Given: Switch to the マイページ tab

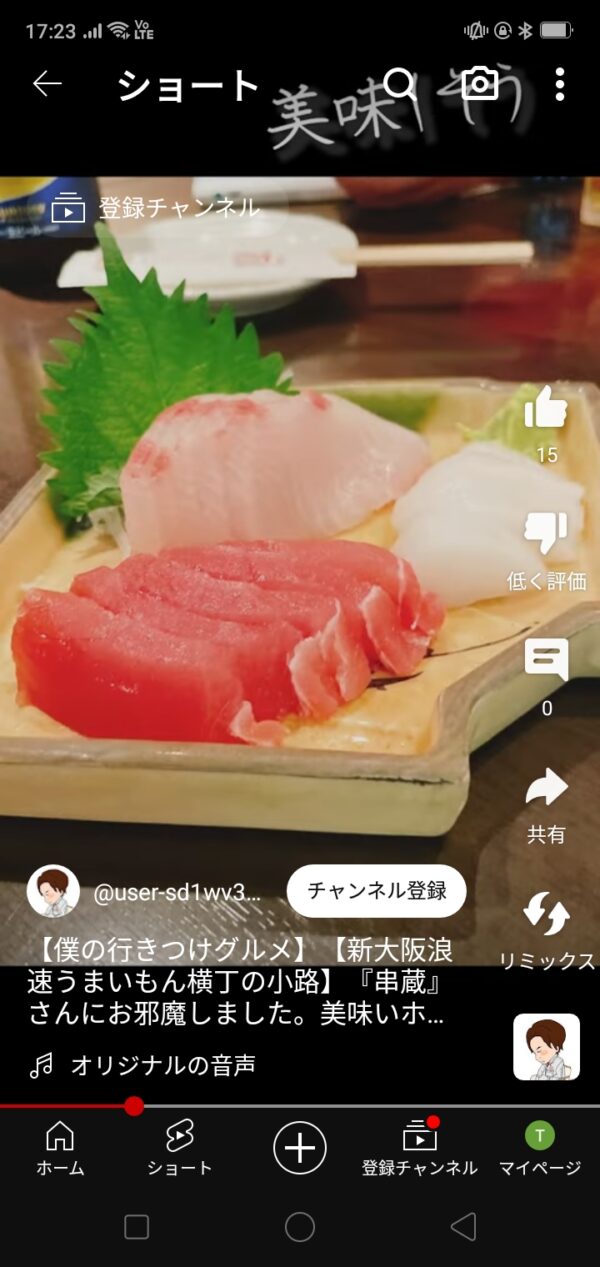Looking at the screenshot, I should tap(540, 1147).
